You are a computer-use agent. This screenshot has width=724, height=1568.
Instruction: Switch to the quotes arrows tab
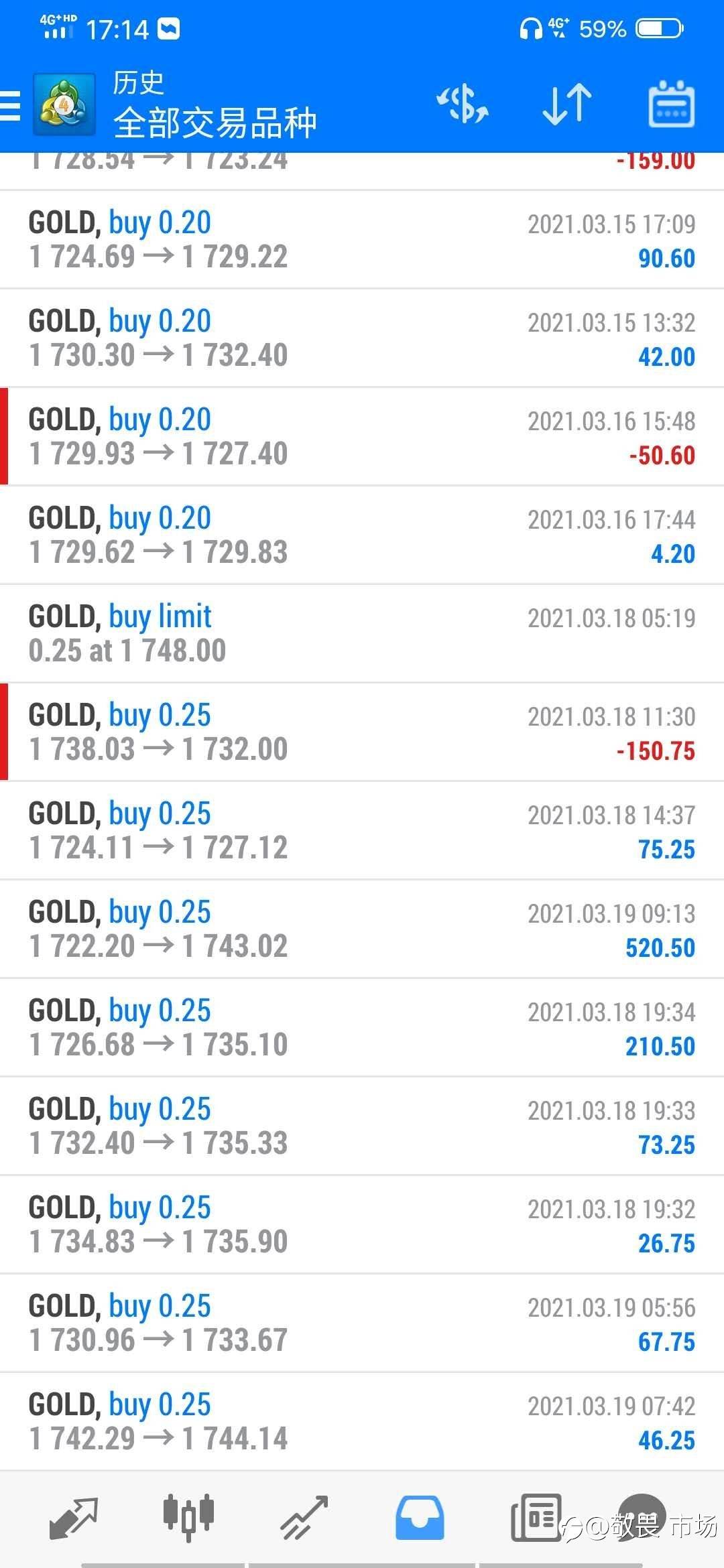pyautogui.click(x=74, y=1518)
